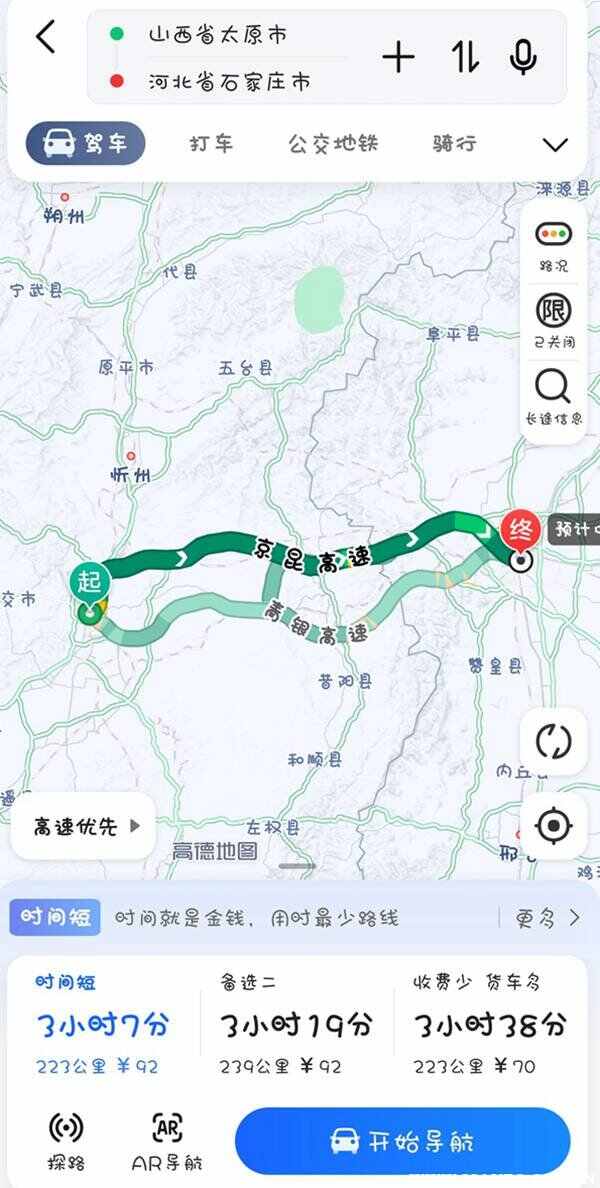Edit the destination 河北省石家庄市
The width and height of the screenshot is (600, 1188).
229,81
